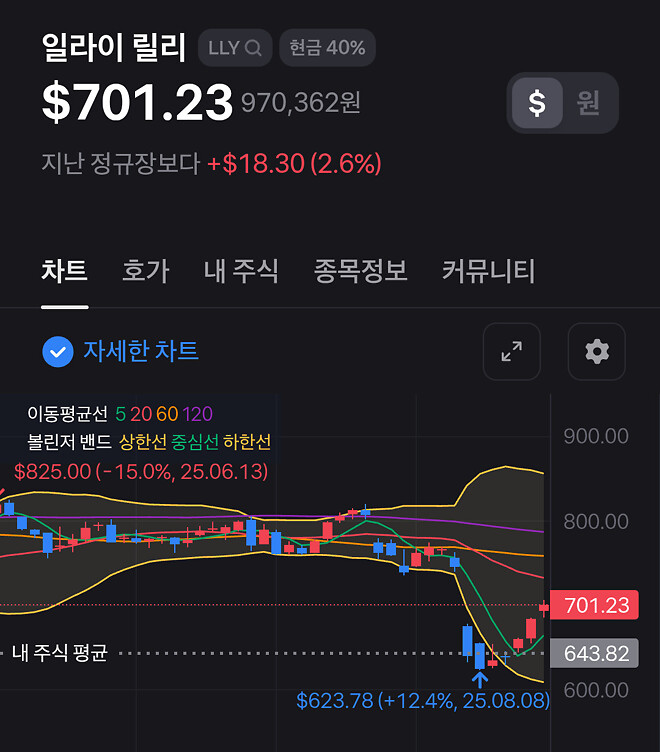Switch currency display to 원

coord(588,102)
